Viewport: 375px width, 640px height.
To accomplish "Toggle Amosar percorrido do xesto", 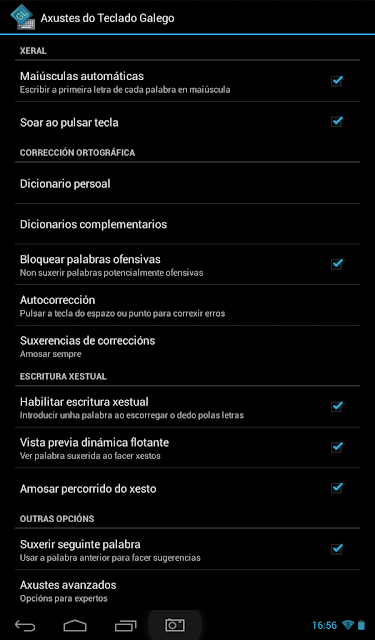I will point(336,488).
